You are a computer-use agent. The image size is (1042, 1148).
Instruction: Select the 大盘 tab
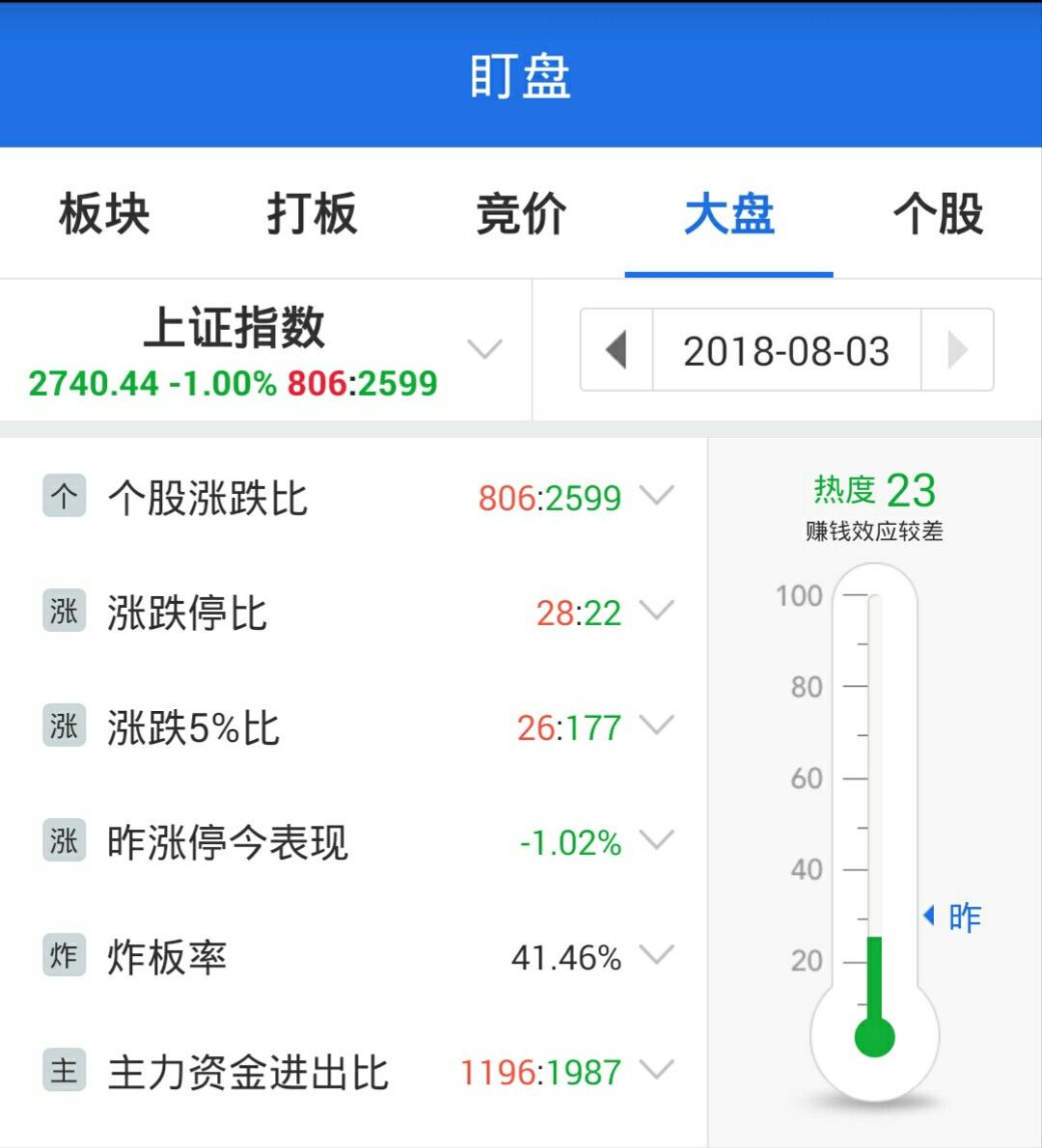729,213
